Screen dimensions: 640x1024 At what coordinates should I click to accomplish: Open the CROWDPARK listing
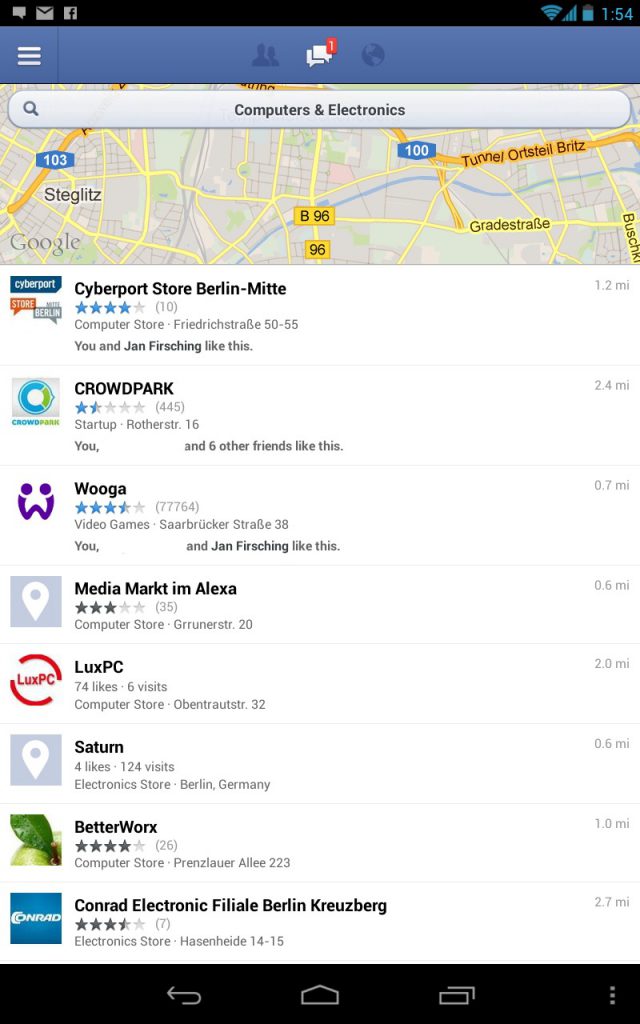(x=320, y=415)
